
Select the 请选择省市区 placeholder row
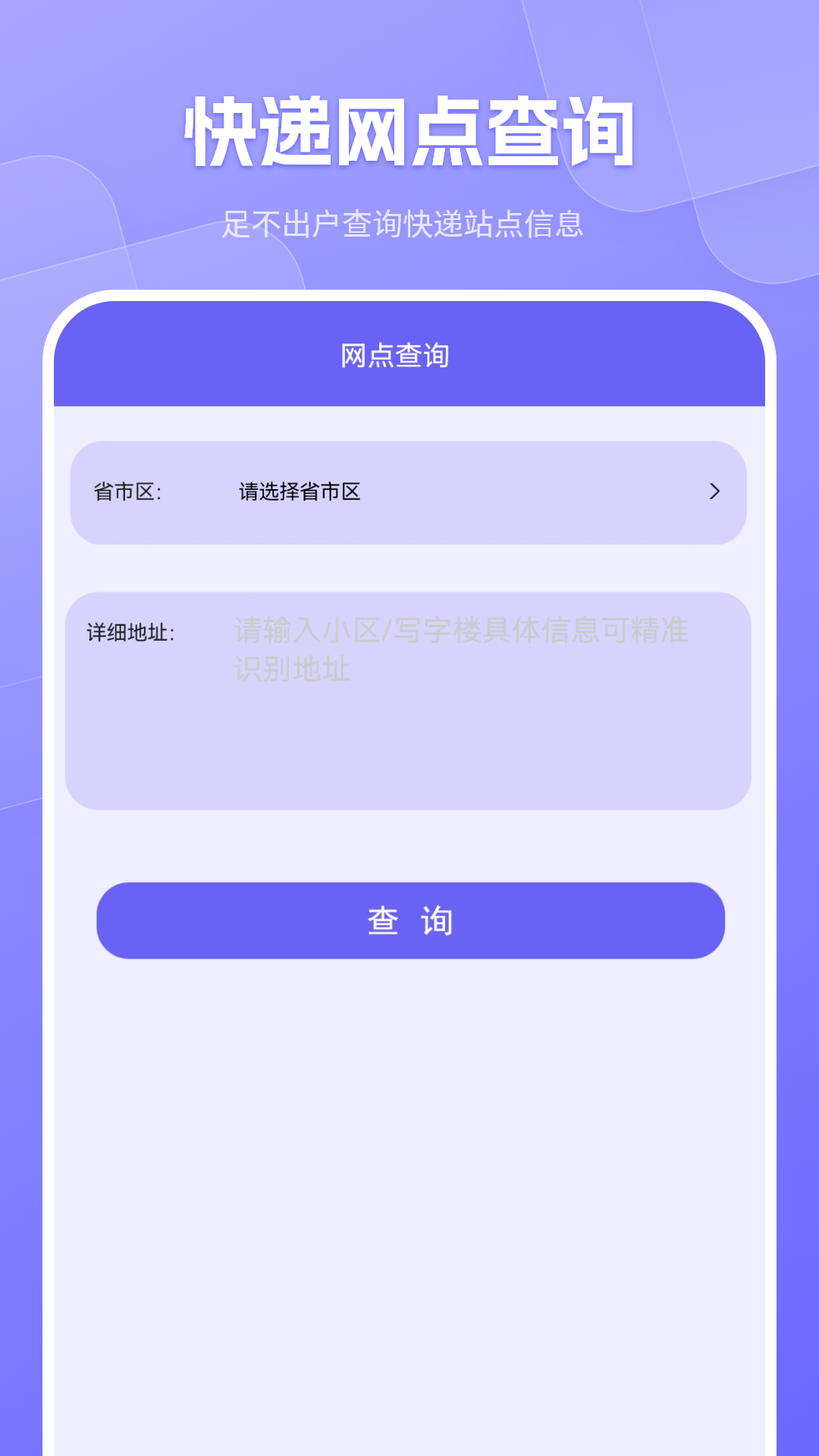pos(300,493)
